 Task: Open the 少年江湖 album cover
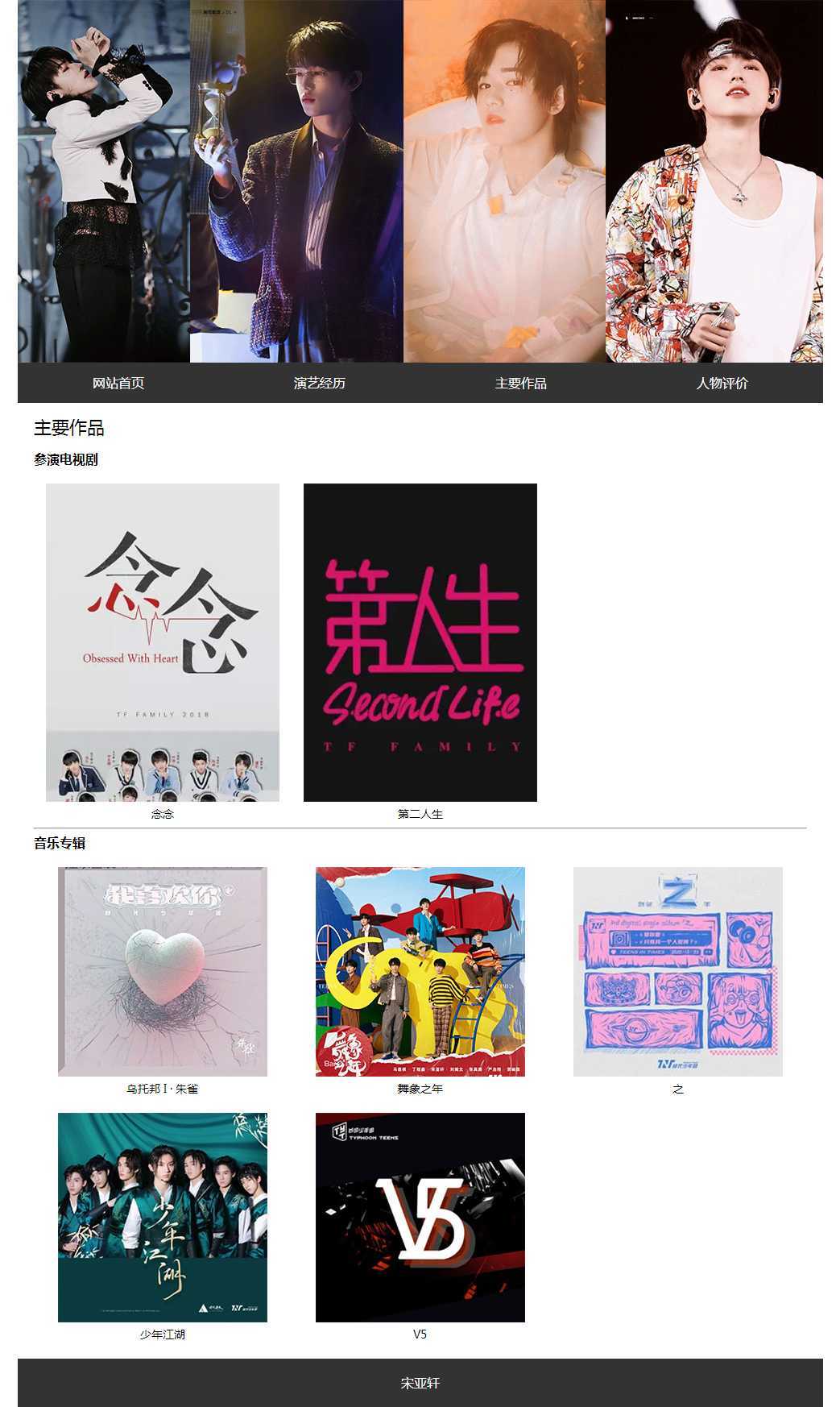click(163, 1217)
